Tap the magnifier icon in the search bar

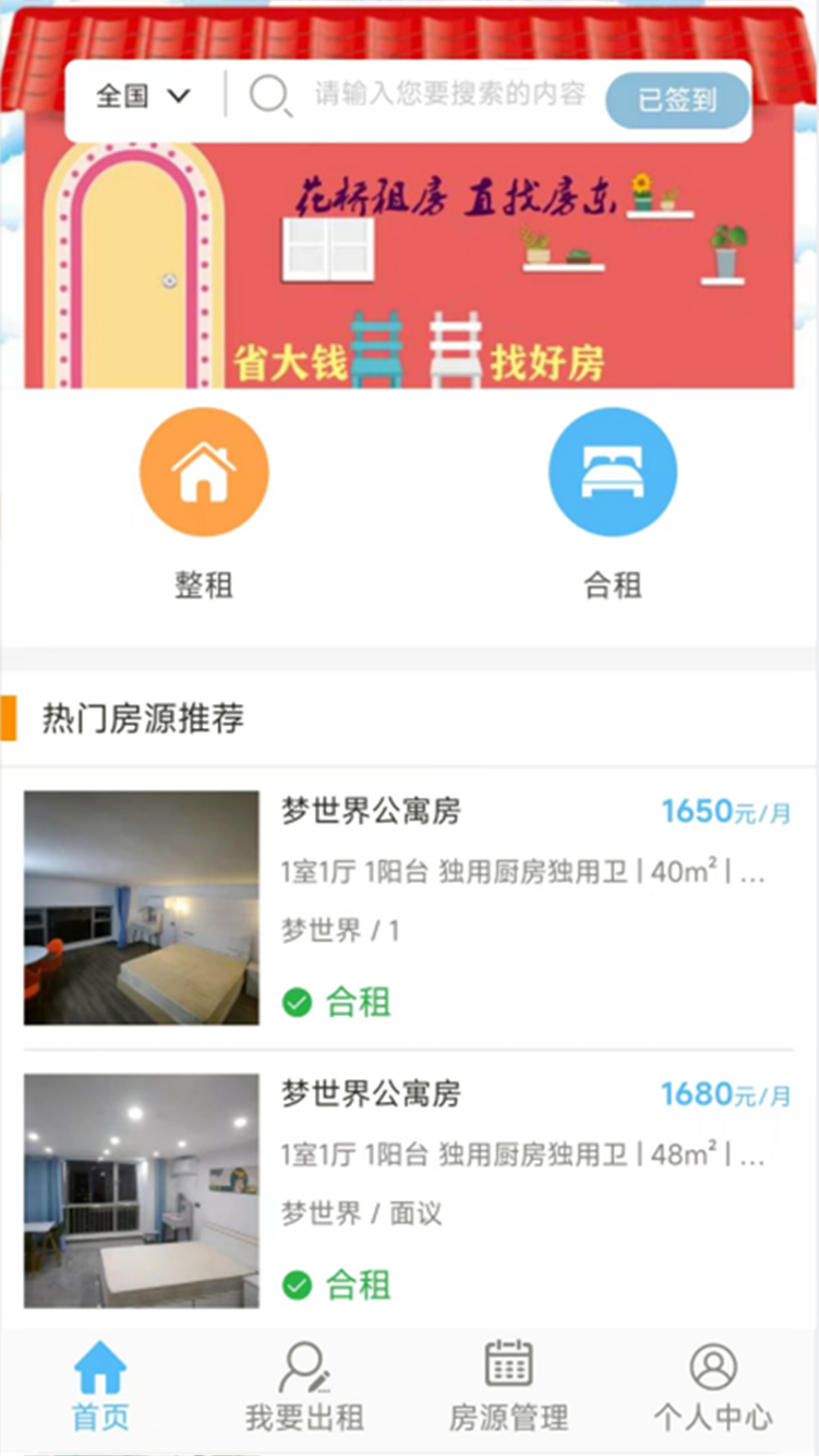269,97
